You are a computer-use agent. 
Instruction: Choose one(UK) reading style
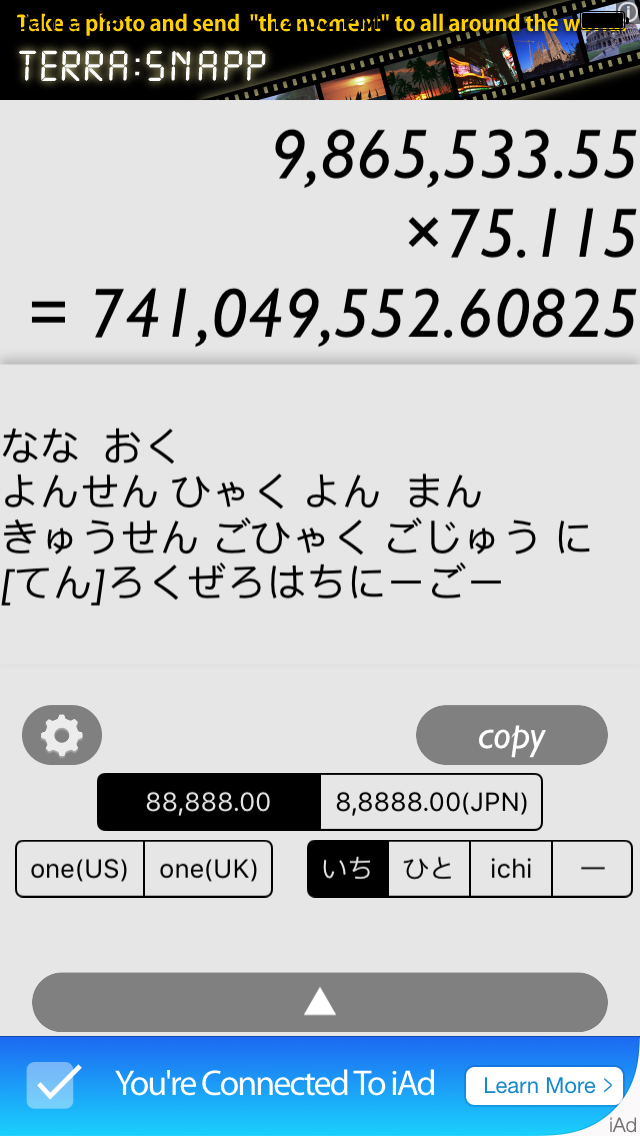tap(208, 869)
